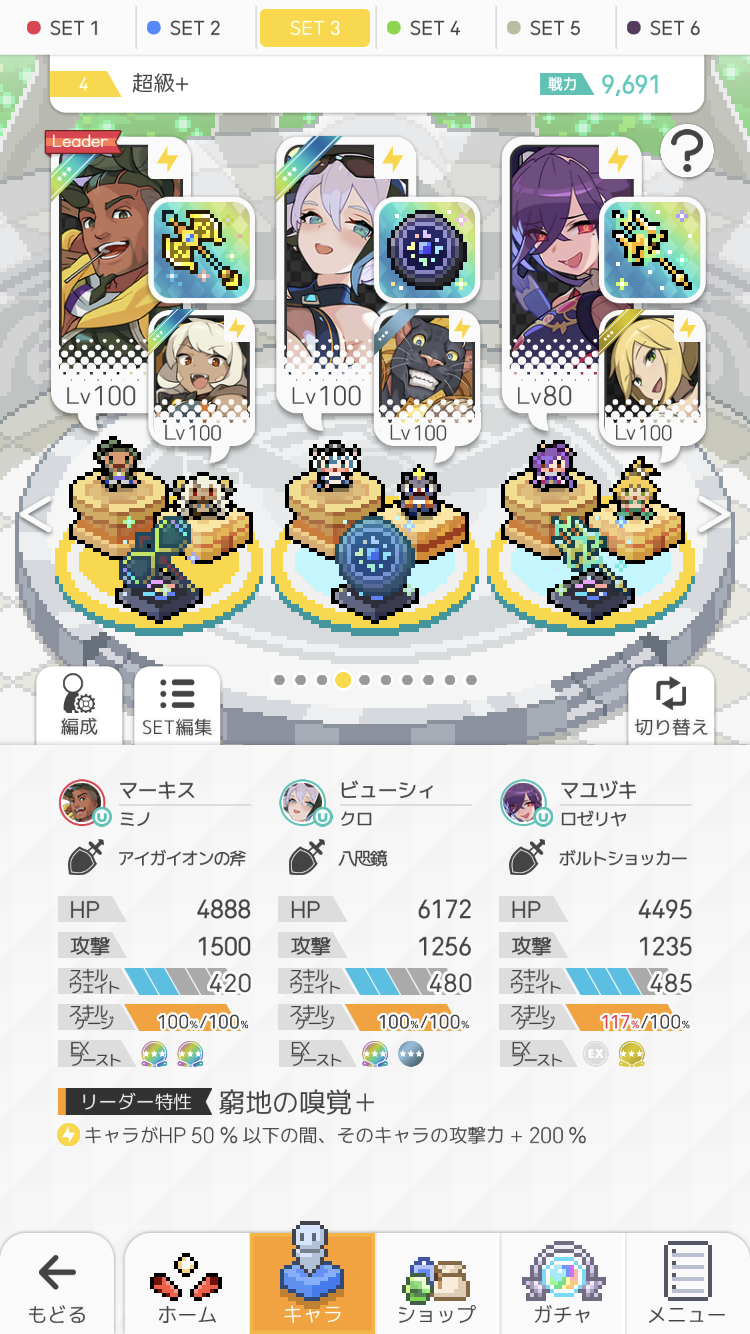Open the SET 5 tab
The image size is (750, 1334).
point(546,28)
